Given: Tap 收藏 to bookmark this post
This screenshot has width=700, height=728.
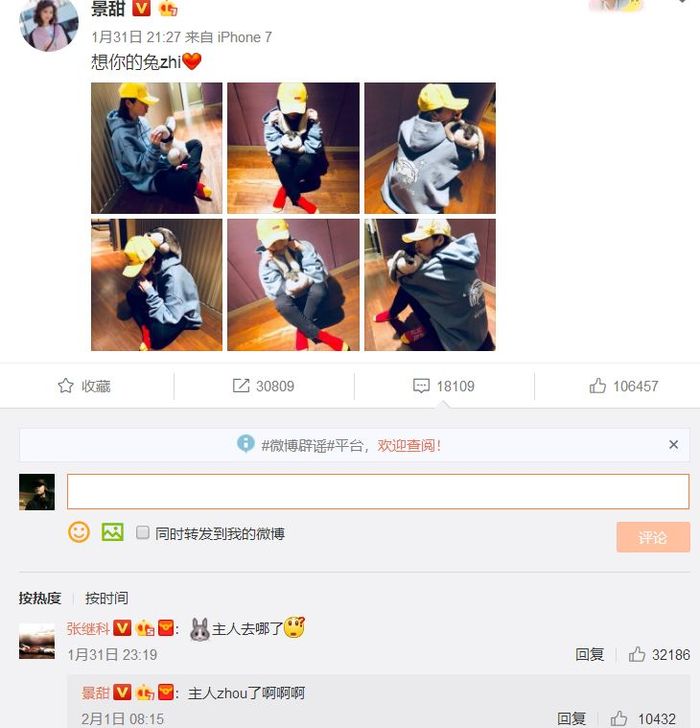Looking at the screenshot, I should (x=85, y=386).
